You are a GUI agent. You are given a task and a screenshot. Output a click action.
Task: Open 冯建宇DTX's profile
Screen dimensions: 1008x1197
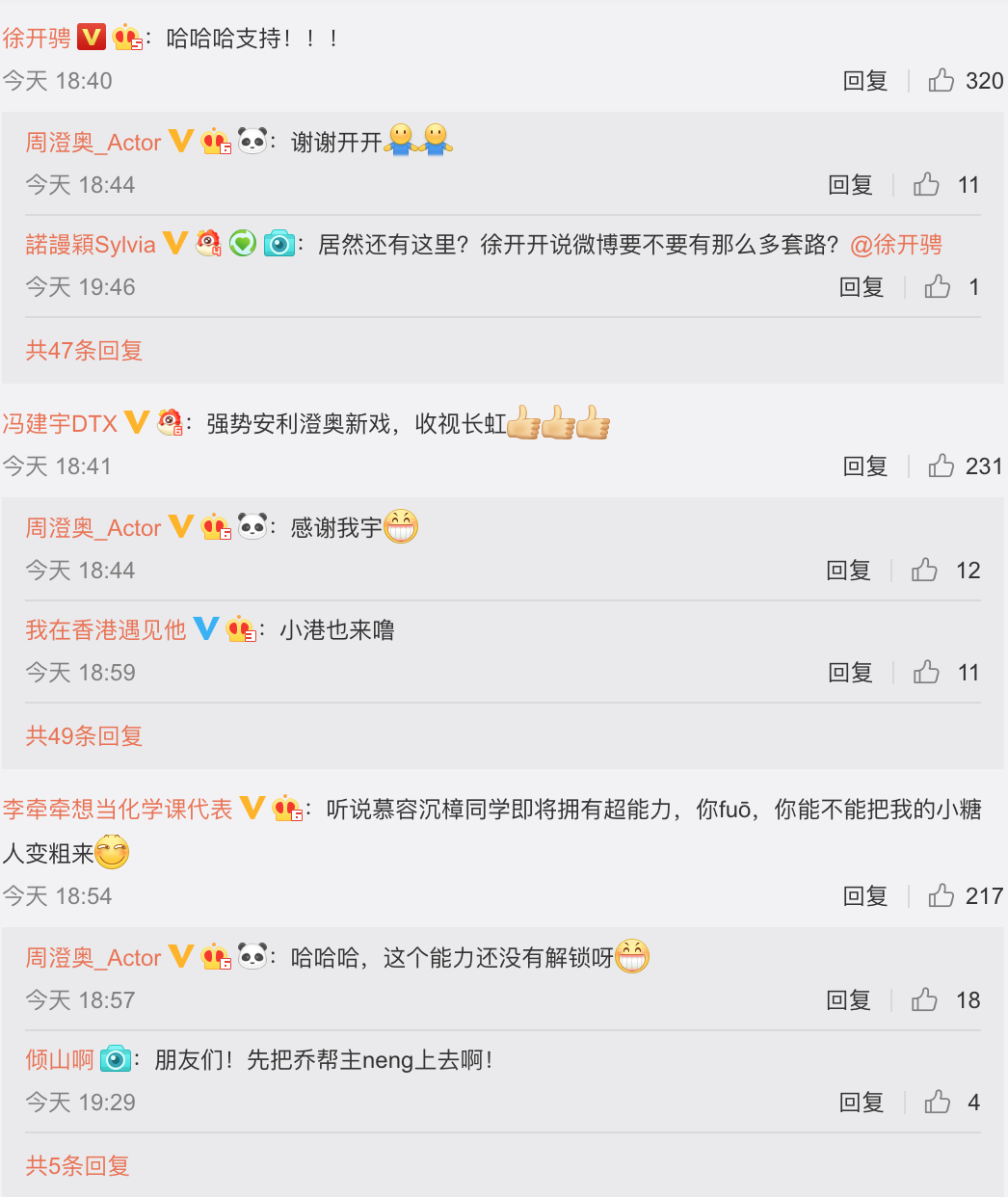60,424
